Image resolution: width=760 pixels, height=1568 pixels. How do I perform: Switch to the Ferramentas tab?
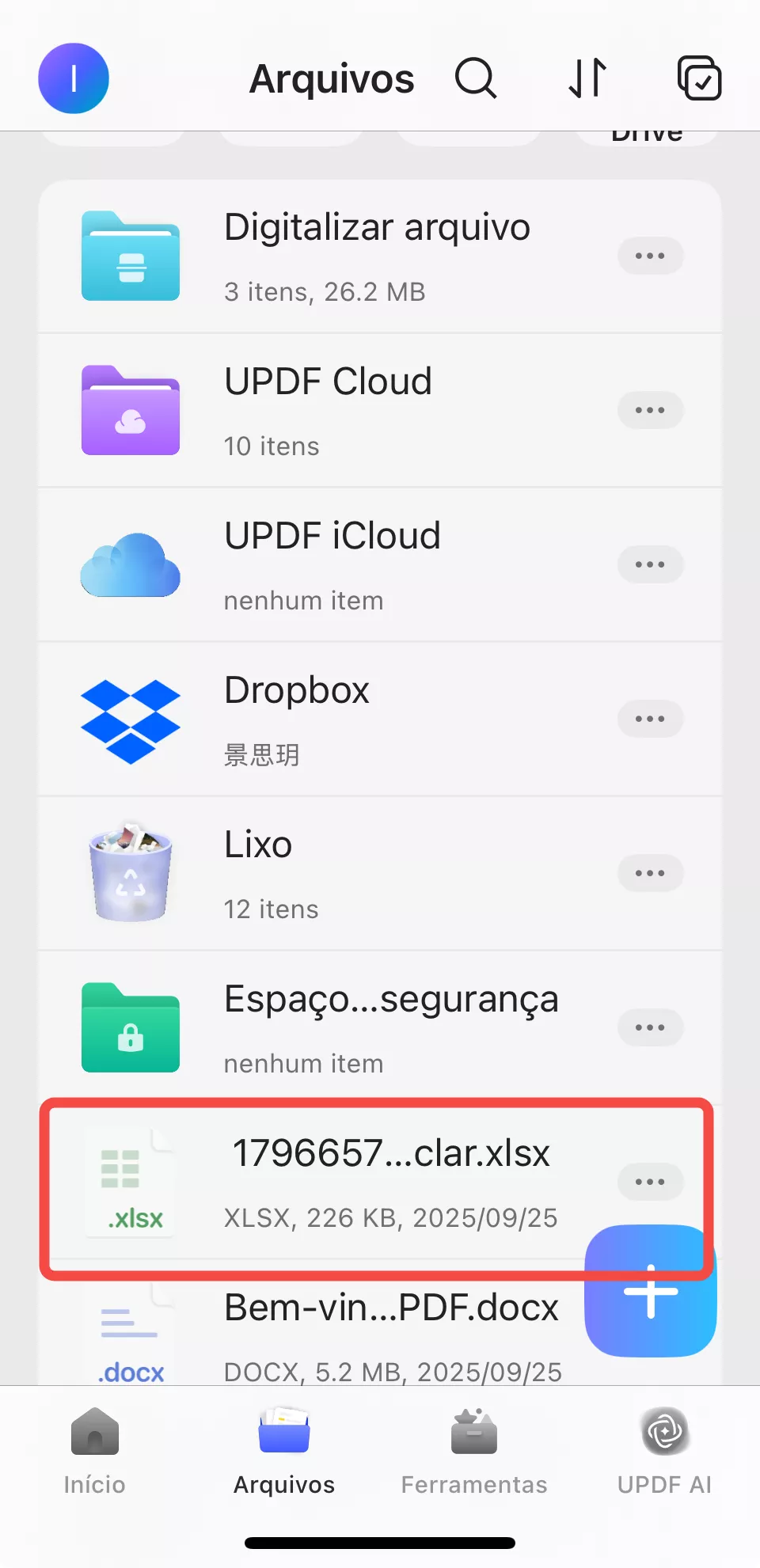[474, 1451]
